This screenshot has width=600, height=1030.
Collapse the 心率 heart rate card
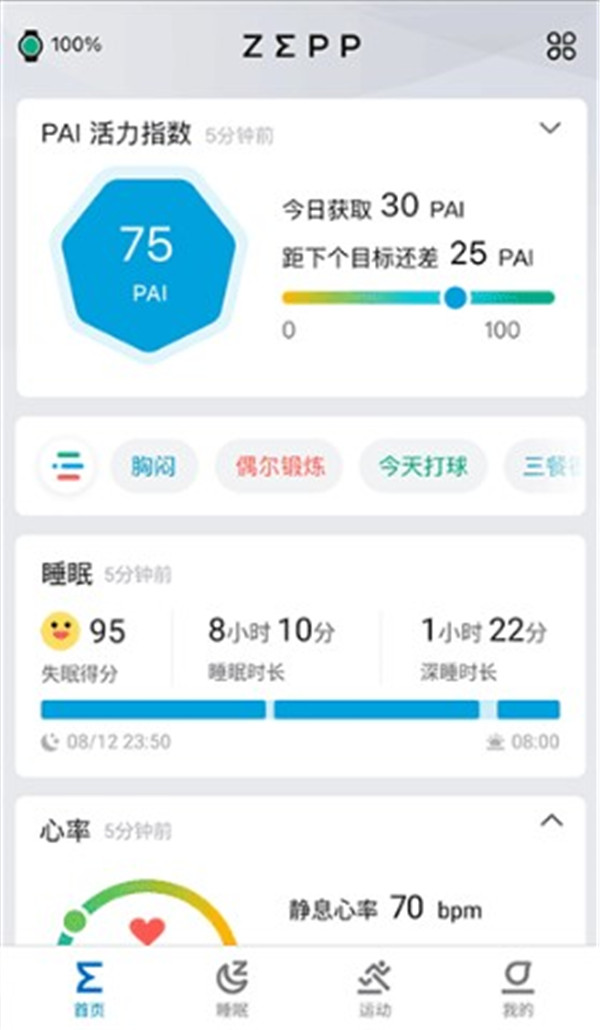coord(550,821)
